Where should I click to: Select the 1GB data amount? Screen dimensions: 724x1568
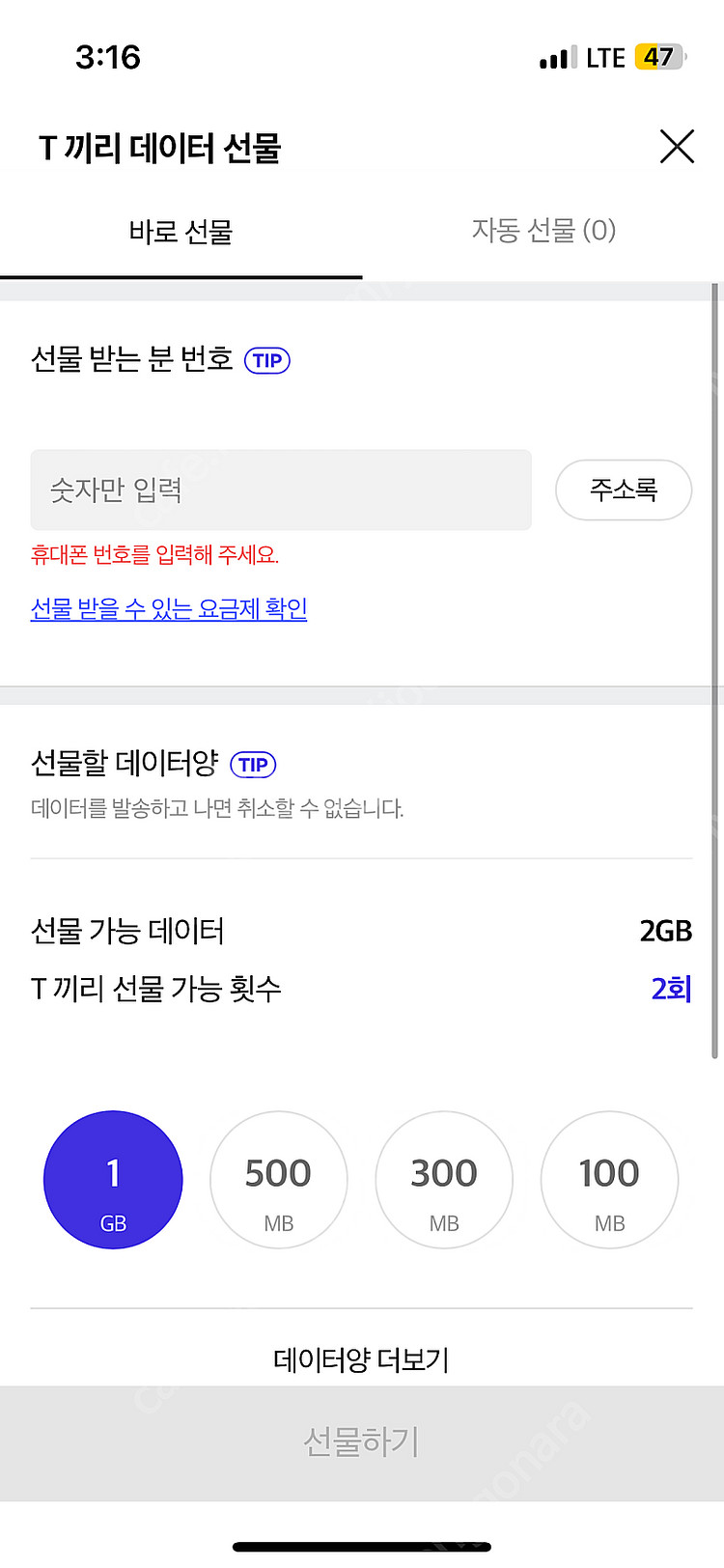(113, 1180)
